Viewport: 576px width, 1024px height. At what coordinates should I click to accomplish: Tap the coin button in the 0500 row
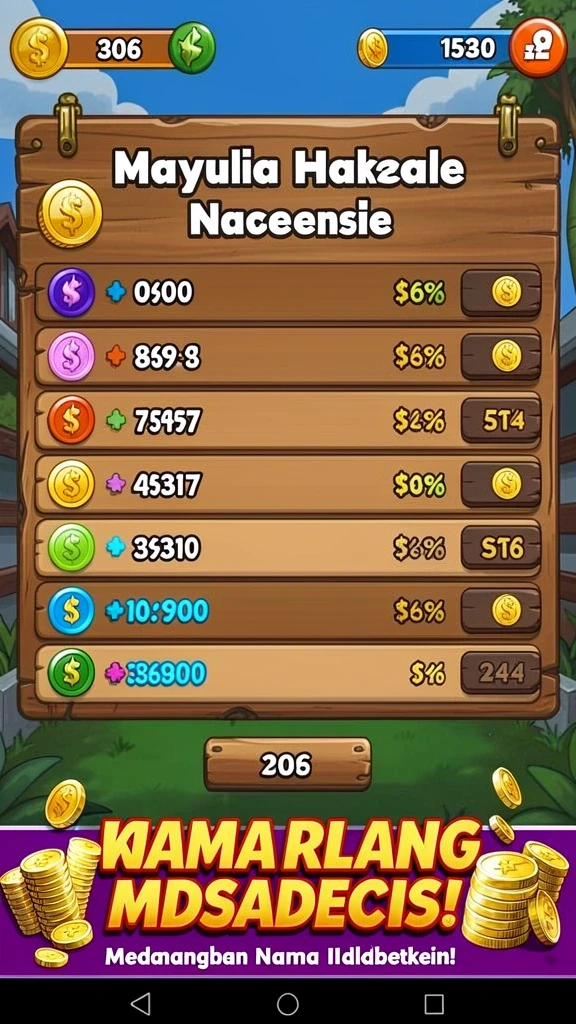501,293
